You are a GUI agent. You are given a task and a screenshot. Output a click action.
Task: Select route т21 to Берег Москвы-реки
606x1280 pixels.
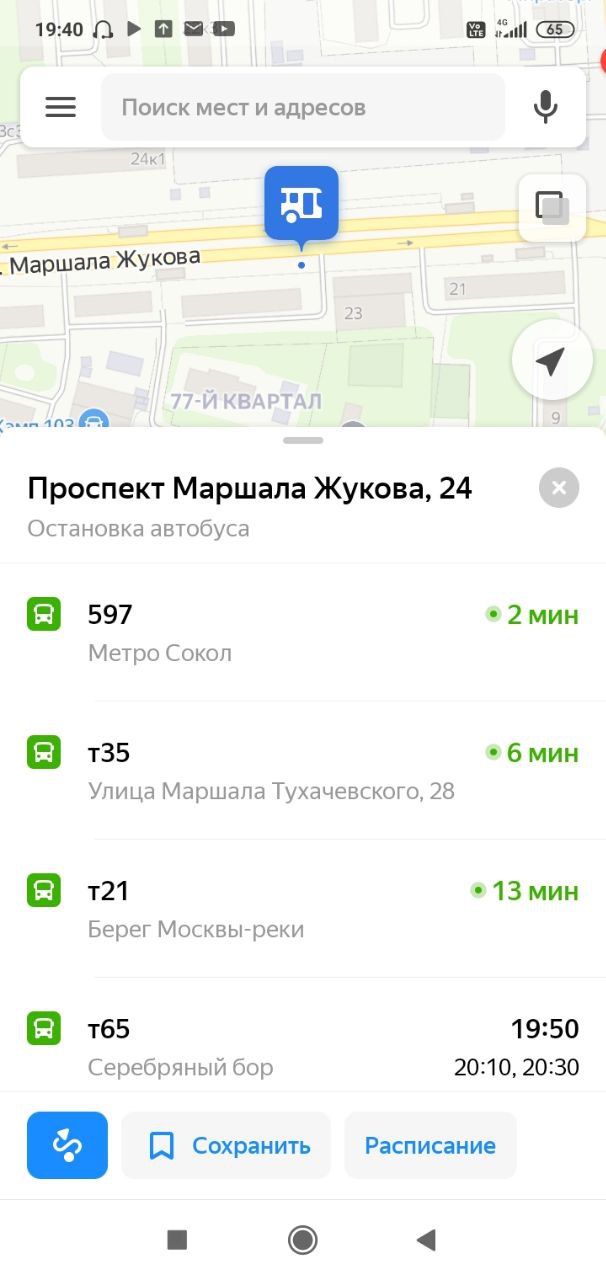(x=303, y=908)
